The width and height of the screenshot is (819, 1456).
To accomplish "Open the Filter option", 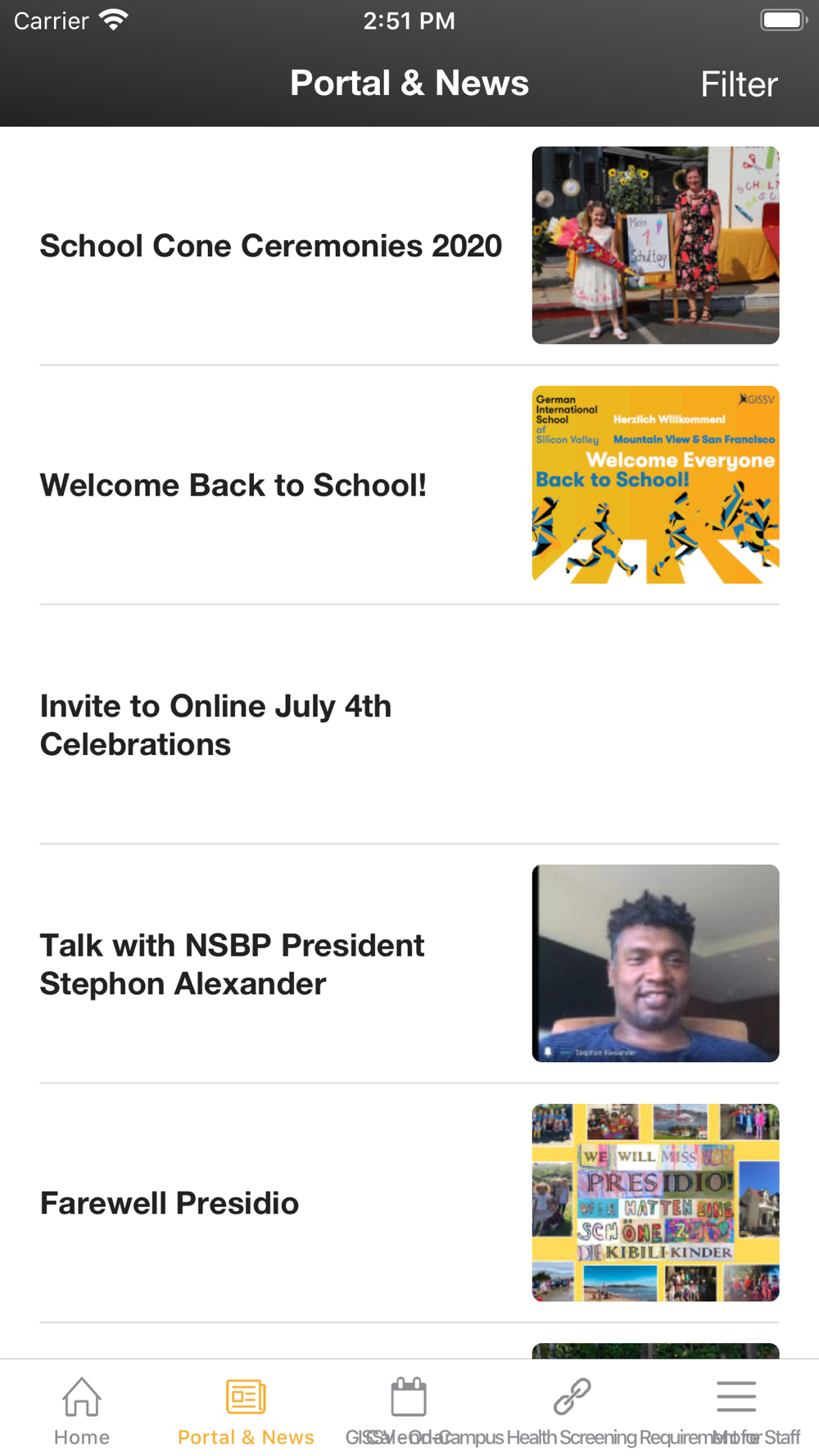I will click(738, 84).
